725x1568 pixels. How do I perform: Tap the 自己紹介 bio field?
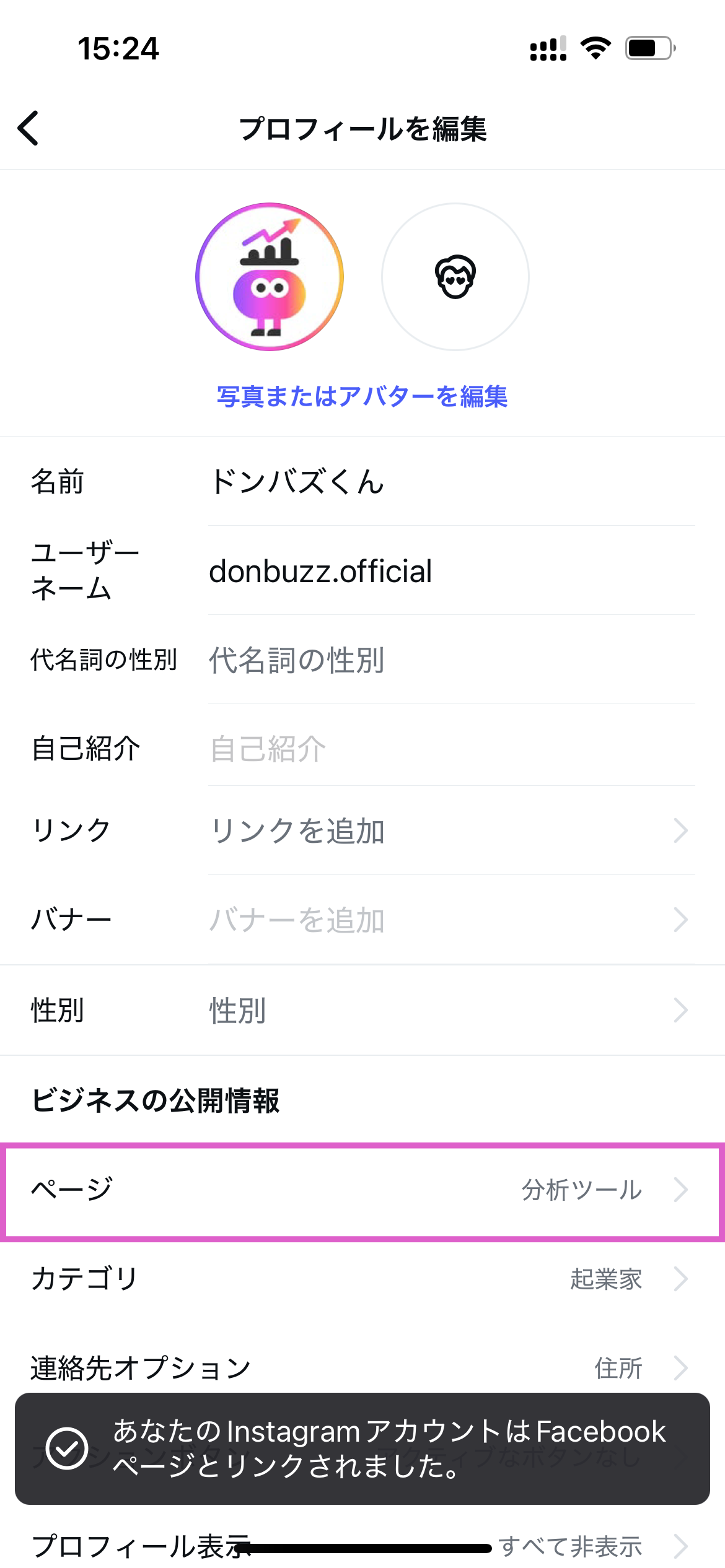(451, 749)
